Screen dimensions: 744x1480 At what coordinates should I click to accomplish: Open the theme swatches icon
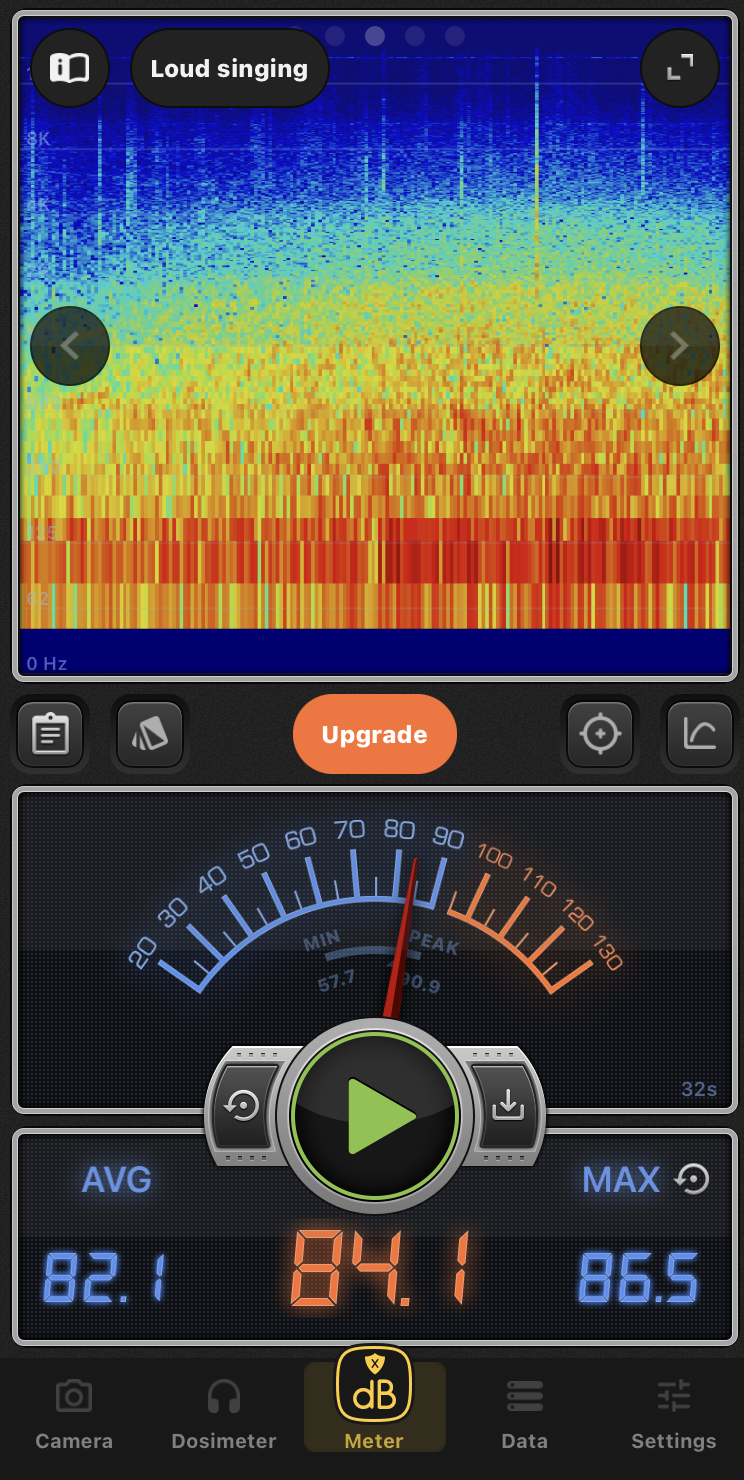(x=150, y=734)
